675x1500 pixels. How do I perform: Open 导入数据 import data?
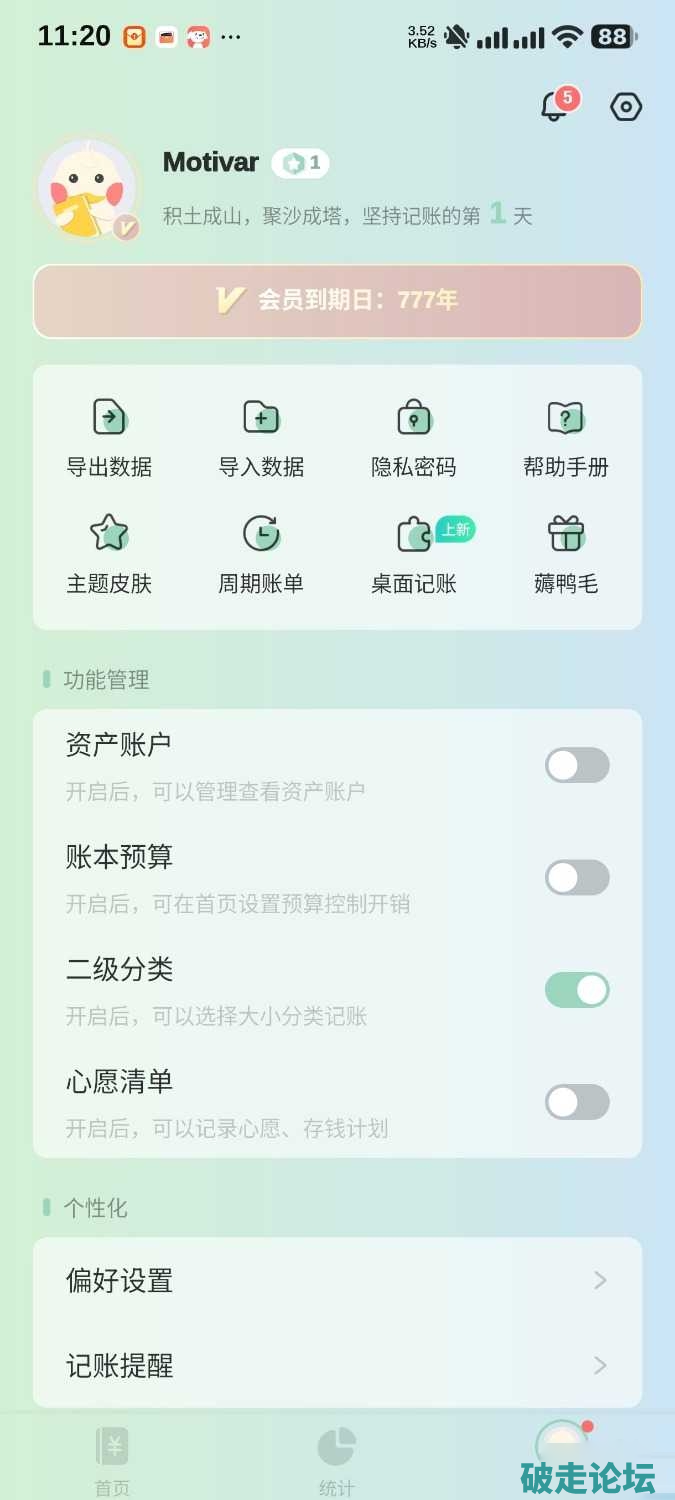click(x=261, y=438)
